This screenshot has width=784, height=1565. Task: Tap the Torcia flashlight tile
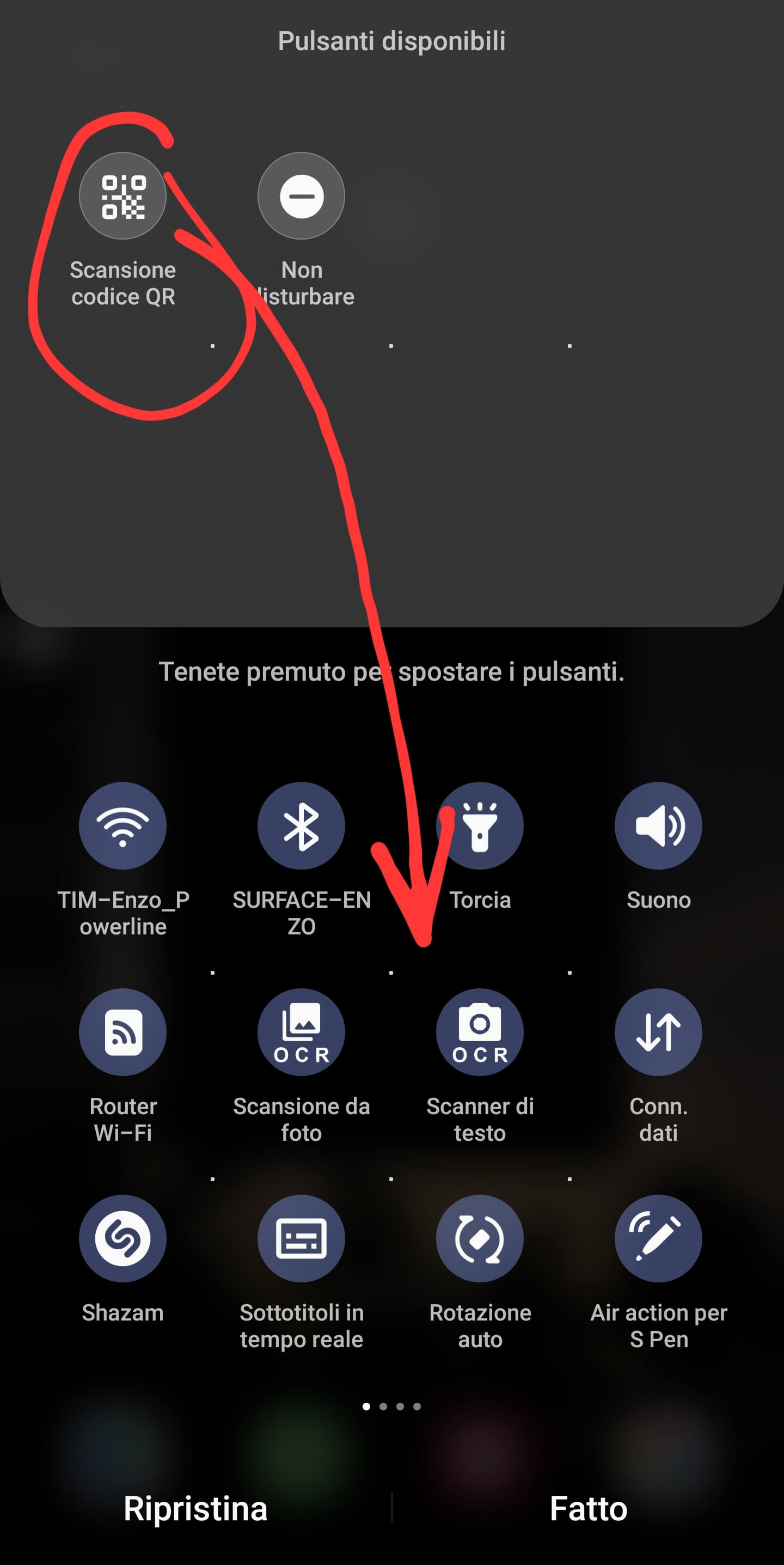[480, 826]
